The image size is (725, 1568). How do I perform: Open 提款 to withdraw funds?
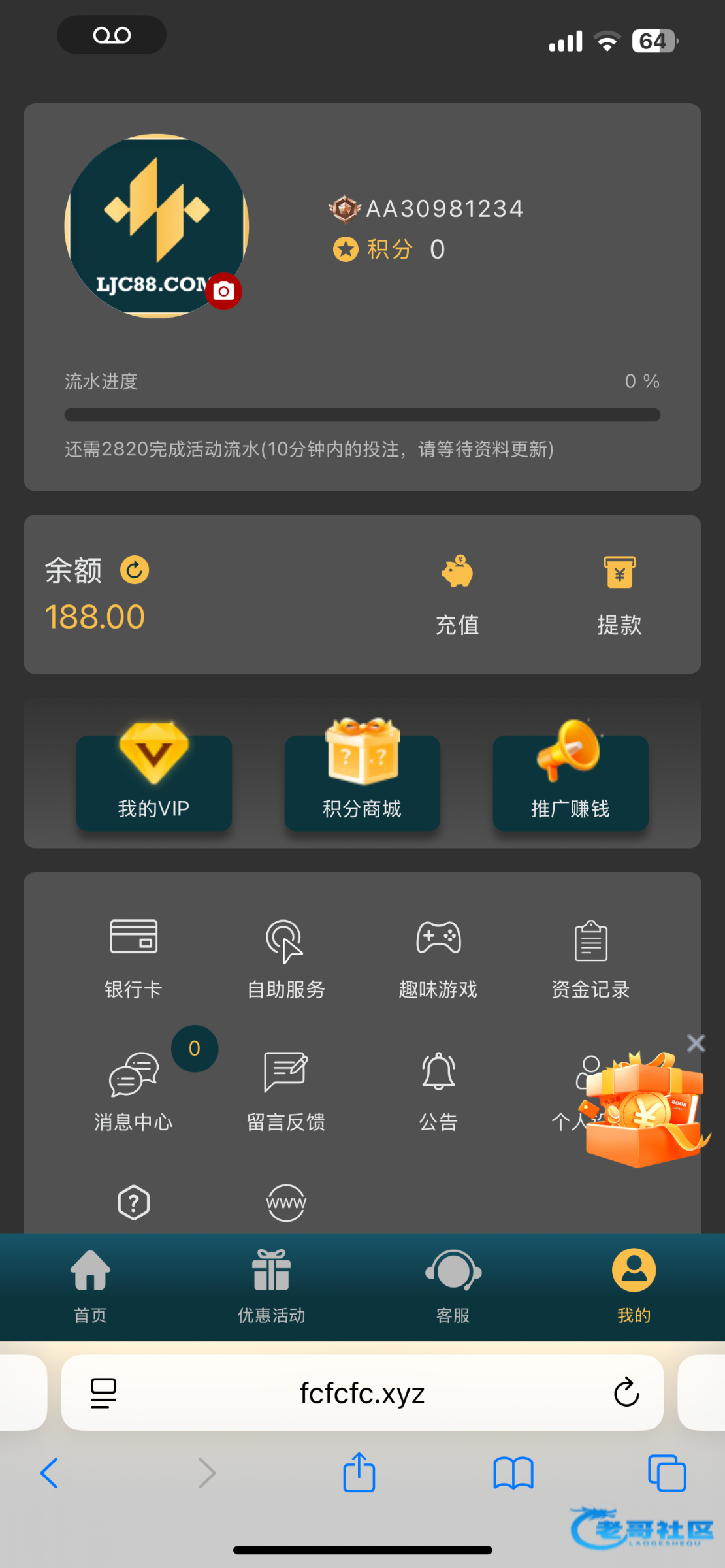pyautogui.click(x=619, y=595)
